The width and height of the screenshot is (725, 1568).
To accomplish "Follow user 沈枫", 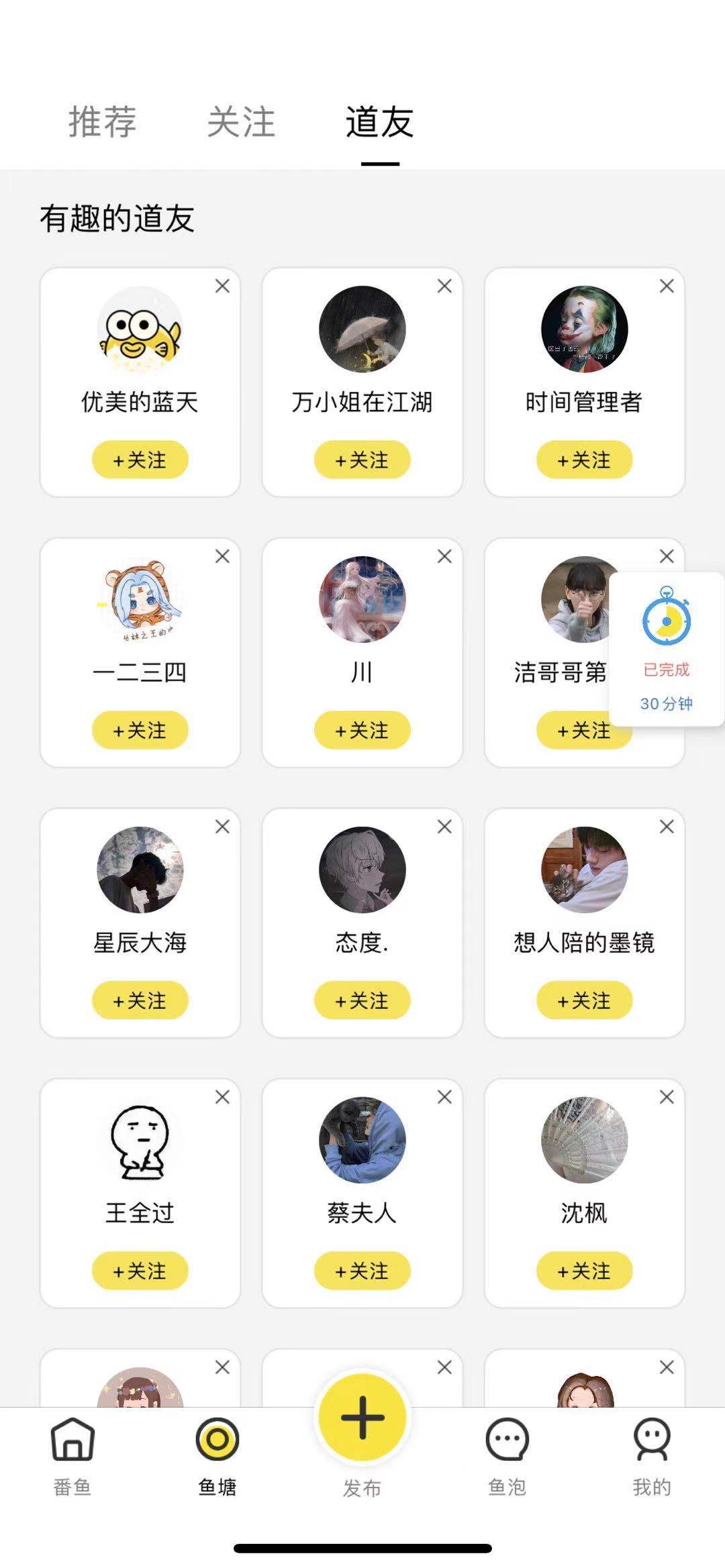I will coord(585,1271).
